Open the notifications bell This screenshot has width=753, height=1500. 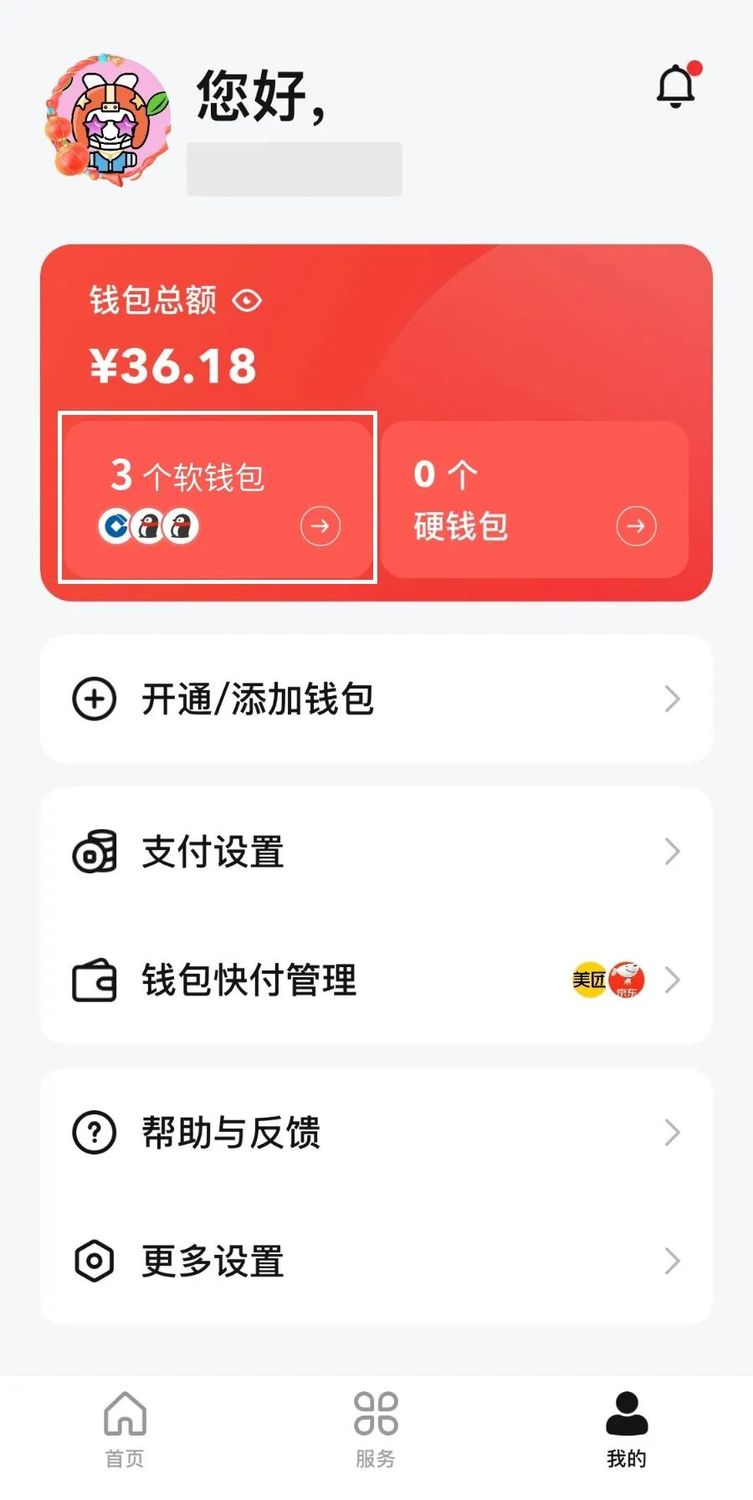pyautogui.click(x=677, y=87)
